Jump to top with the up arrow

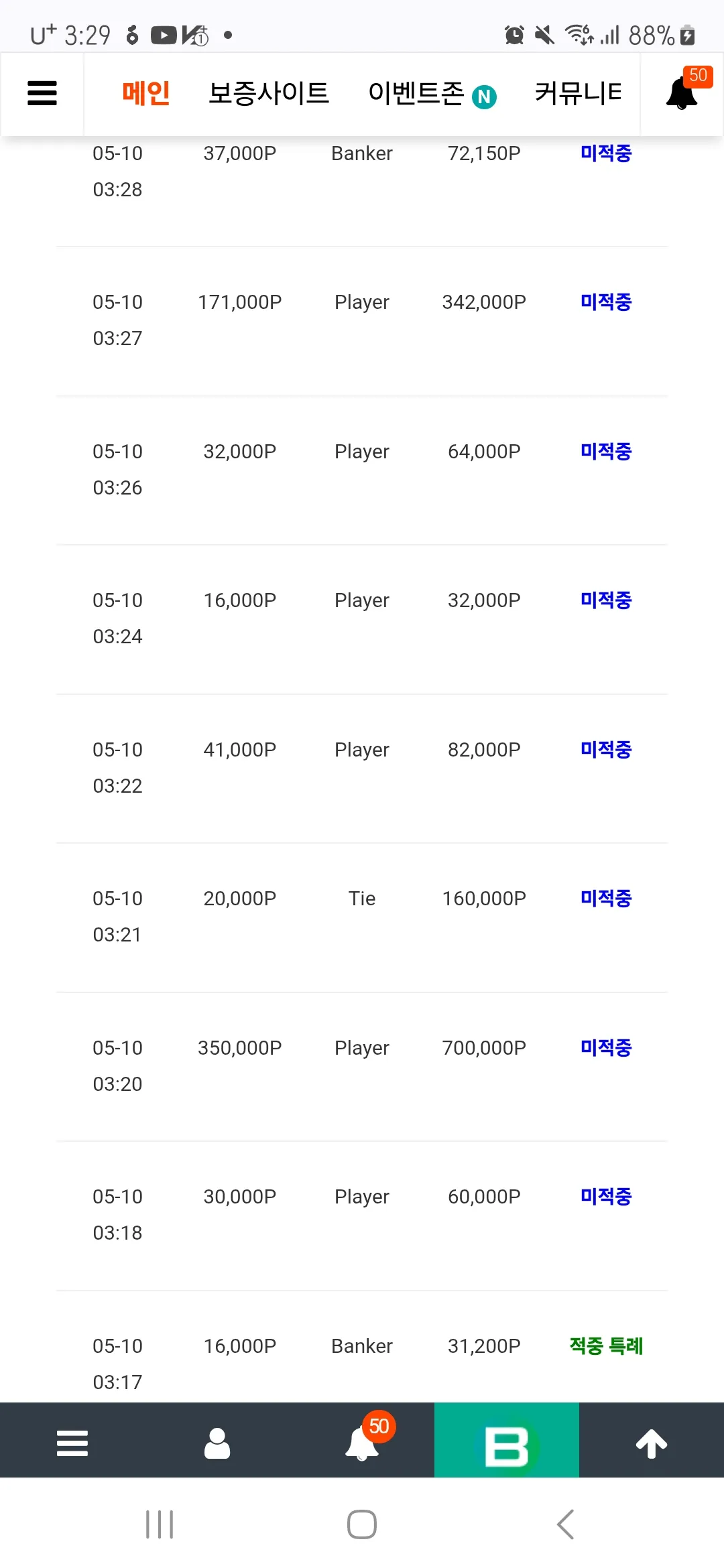click(652, 1443)
